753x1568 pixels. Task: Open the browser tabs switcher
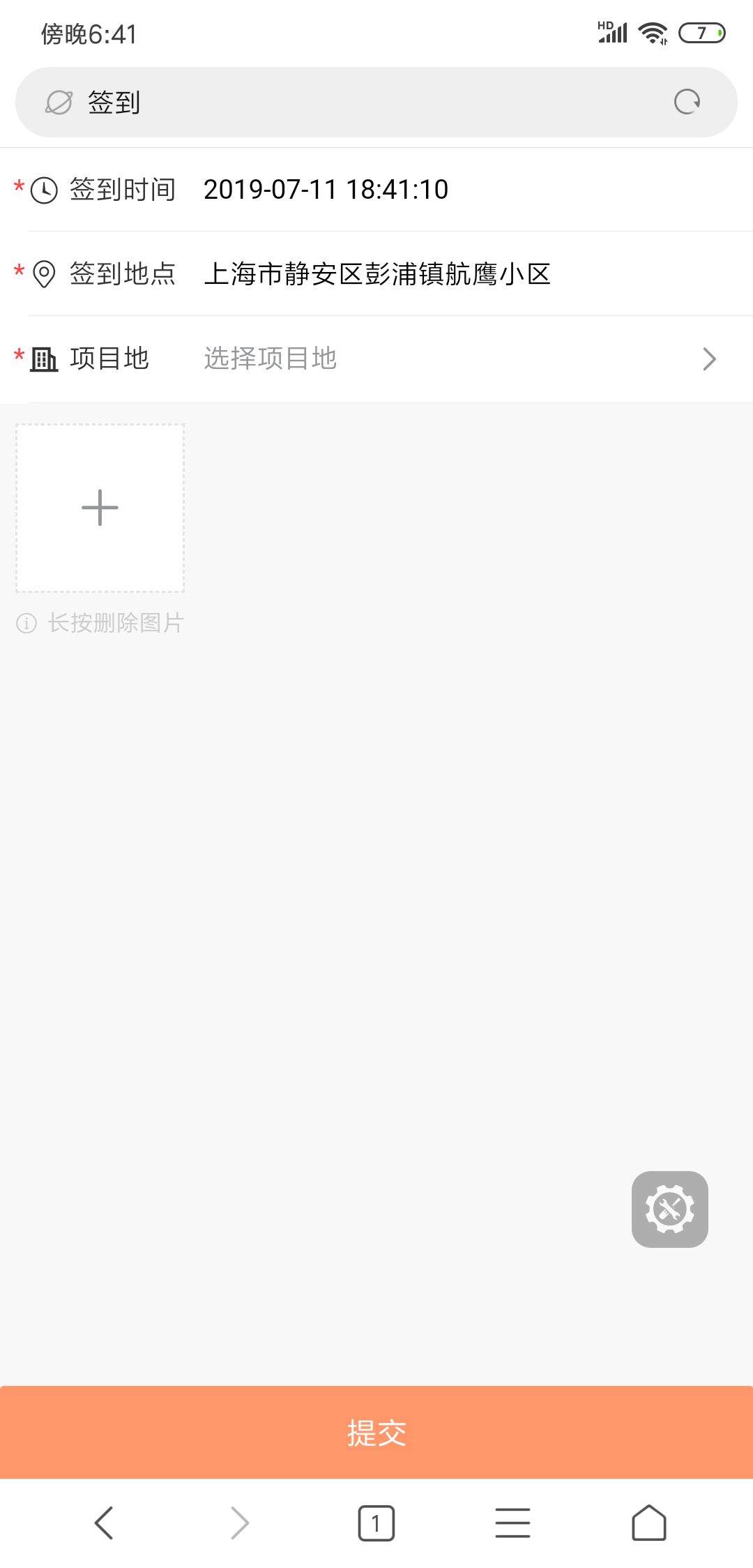tap(376, 1523)
